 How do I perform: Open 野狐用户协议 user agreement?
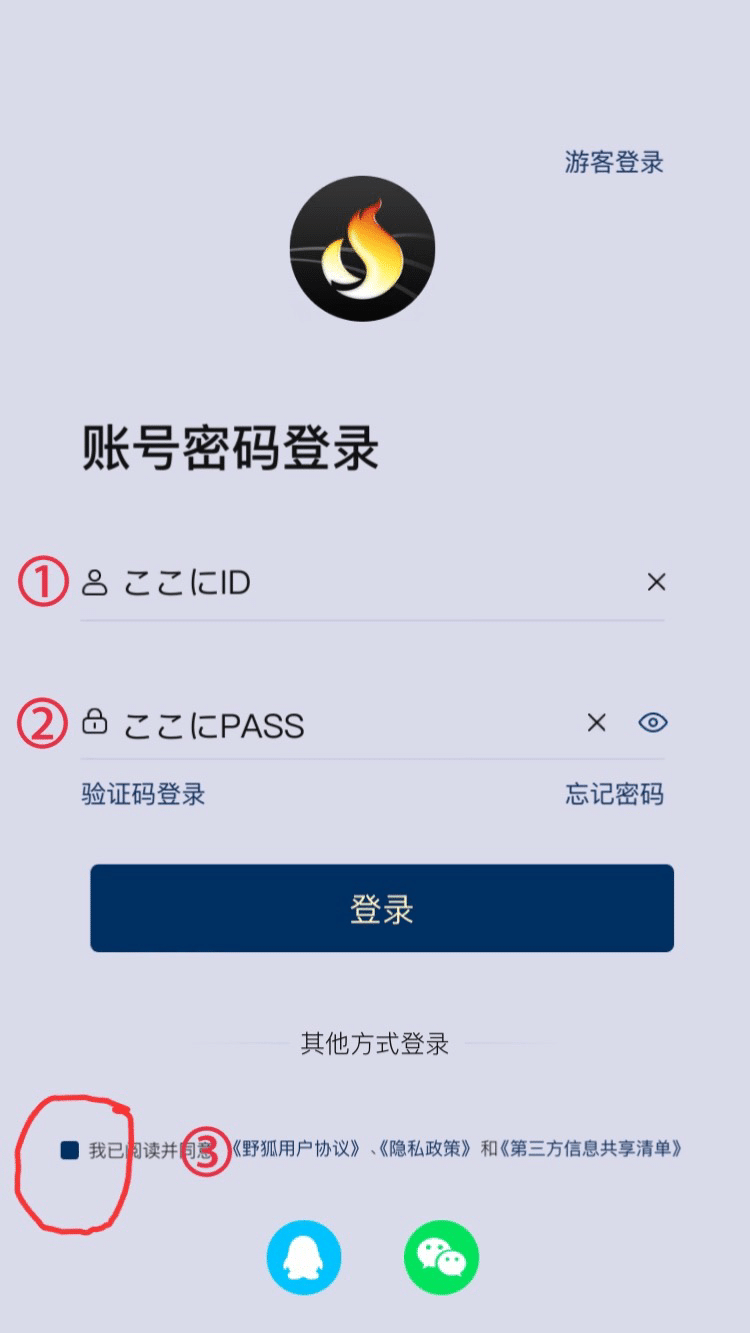295,1149
